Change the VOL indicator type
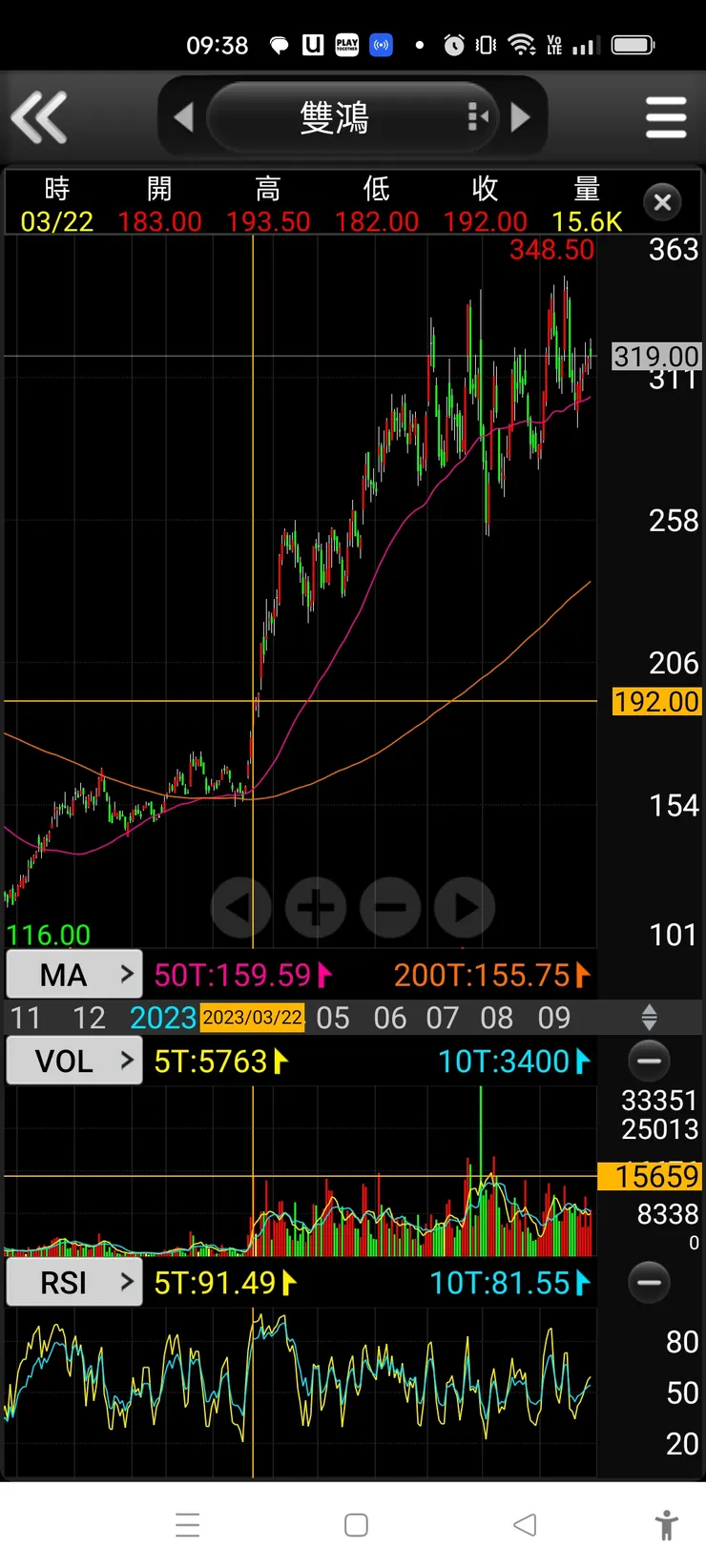Viewport: 706px width, 1568px height. tap(74, 1061)
